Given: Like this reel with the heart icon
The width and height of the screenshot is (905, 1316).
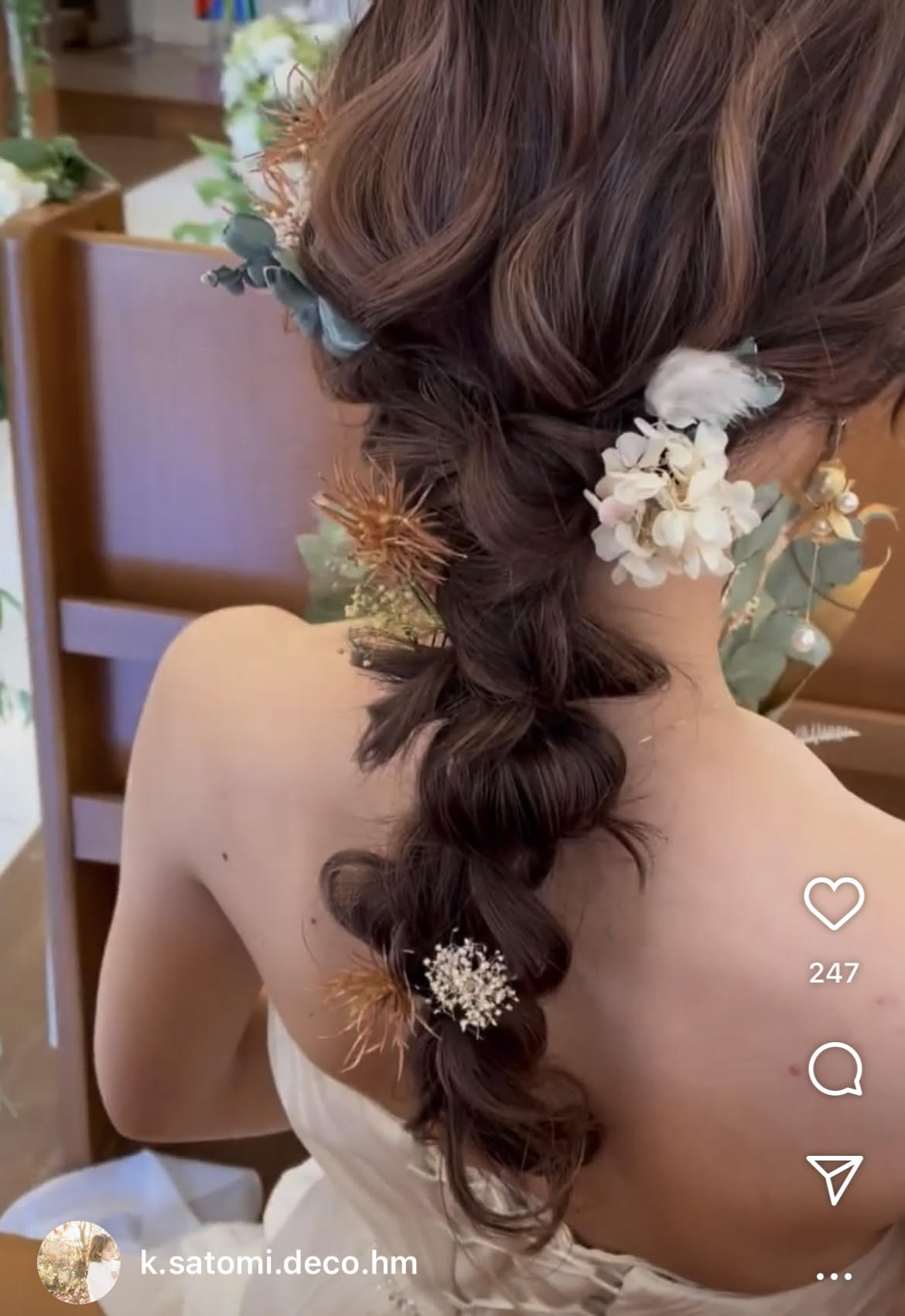Looking at the screenshot, I should point(834,903).
